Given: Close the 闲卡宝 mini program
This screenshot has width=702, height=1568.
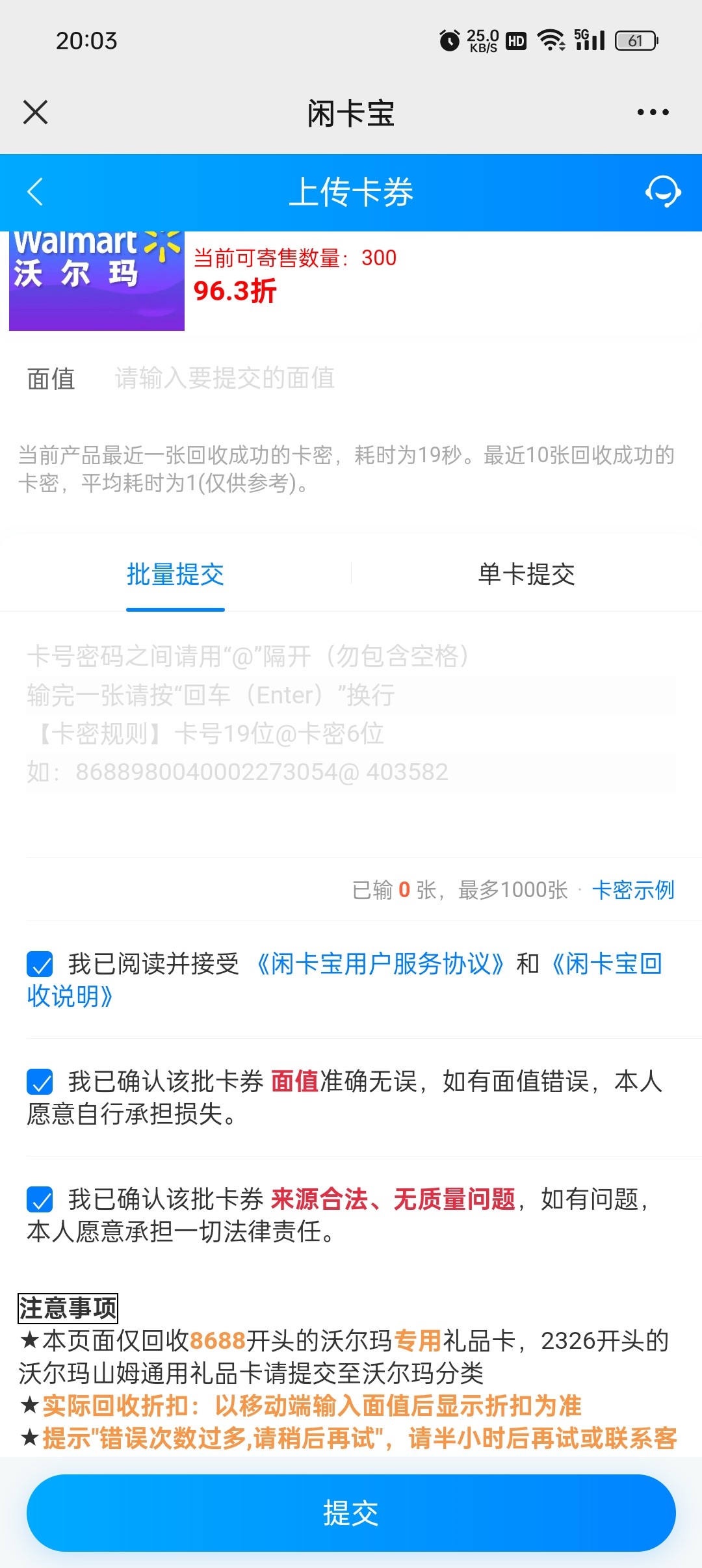Looking at the screenshot, I should click(36, 112).
